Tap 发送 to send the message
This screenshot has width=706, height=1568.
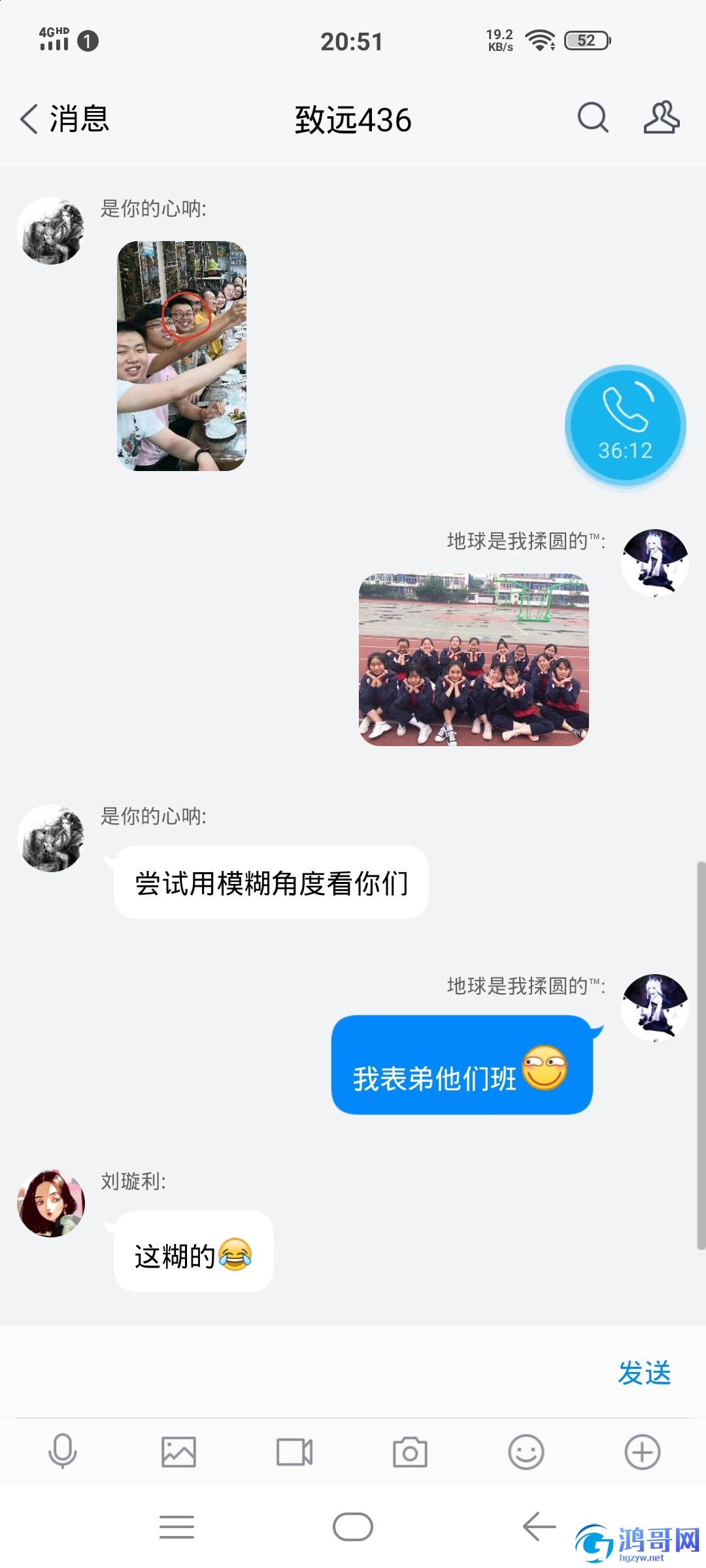pyautogui.click(x=644, y=1372)
